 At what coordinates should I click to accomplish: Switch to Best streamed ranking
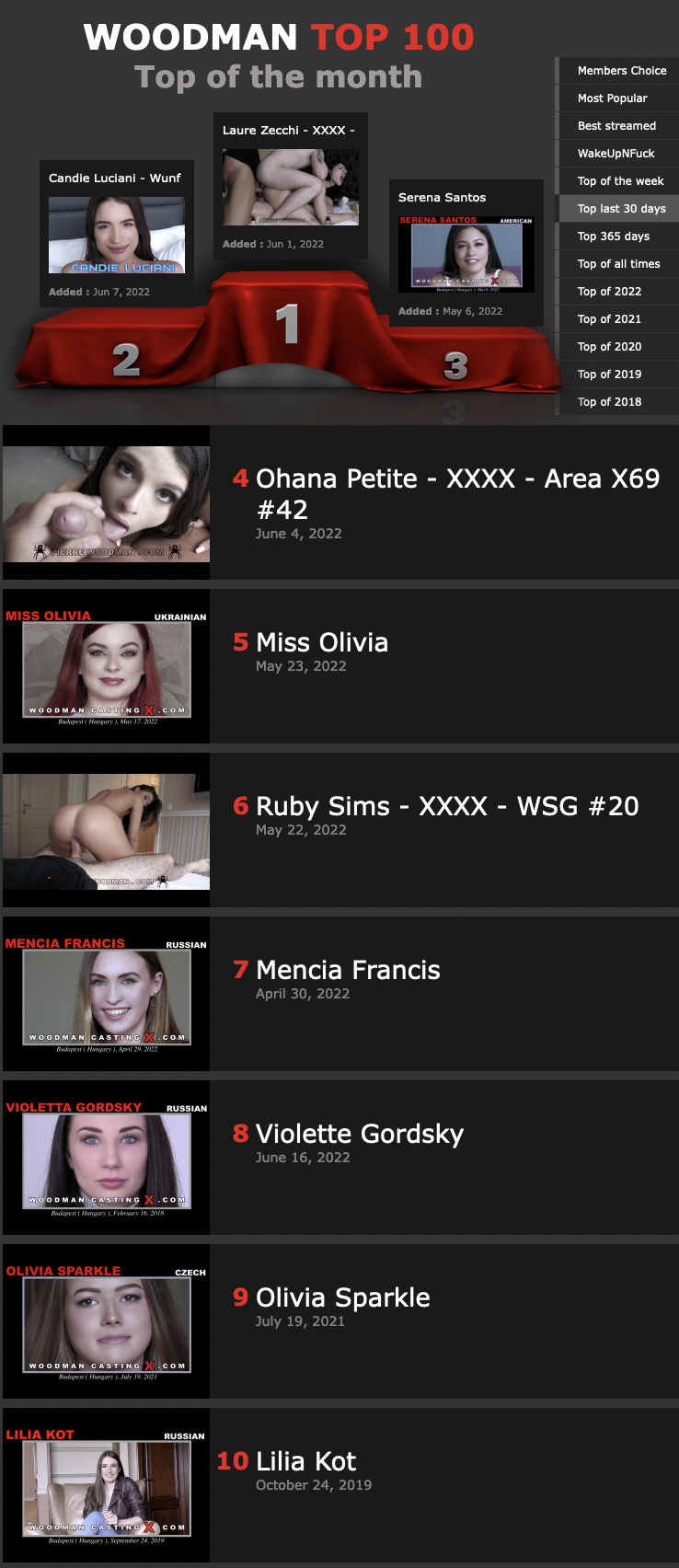coord(616,126)
